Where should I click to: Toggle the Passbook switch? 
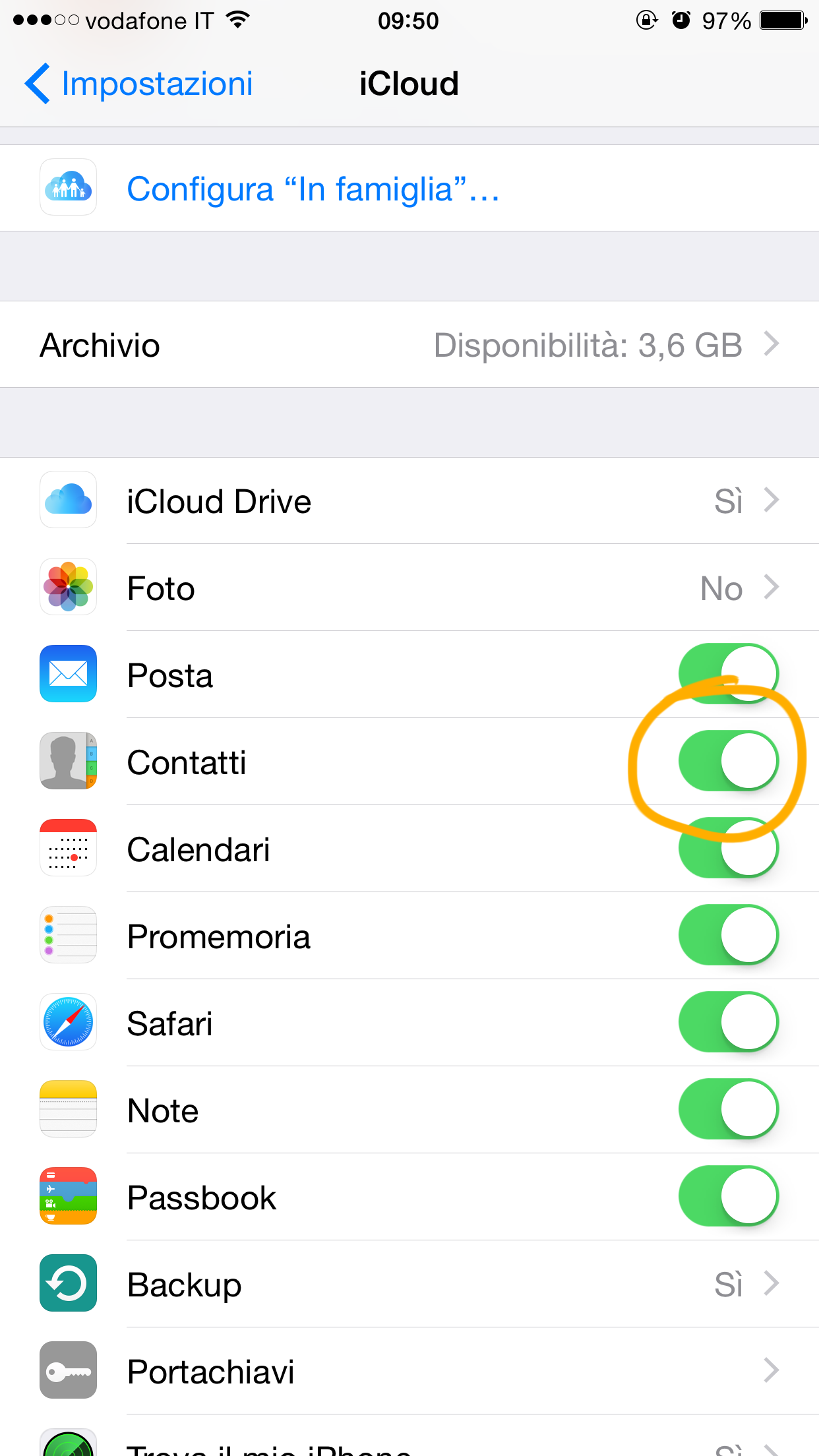(x=728, y=1196)
